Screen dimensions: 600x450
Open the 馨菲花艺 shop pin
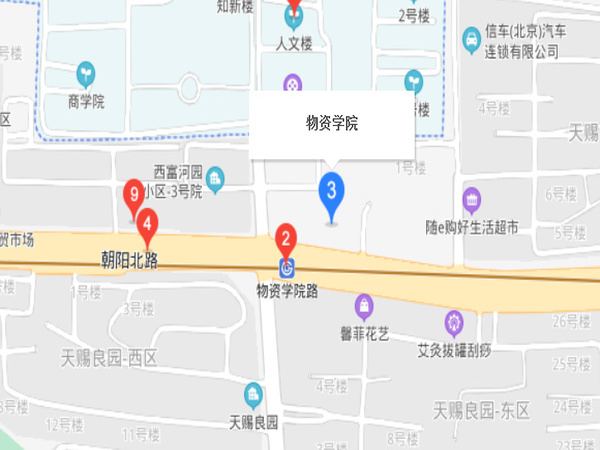[365, 303]
